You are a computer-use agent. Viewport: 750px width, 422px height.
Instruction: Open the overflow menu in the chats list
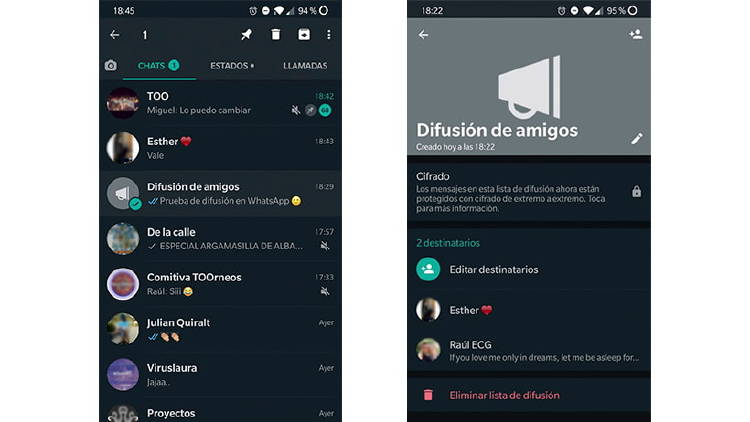click(329, 35)
